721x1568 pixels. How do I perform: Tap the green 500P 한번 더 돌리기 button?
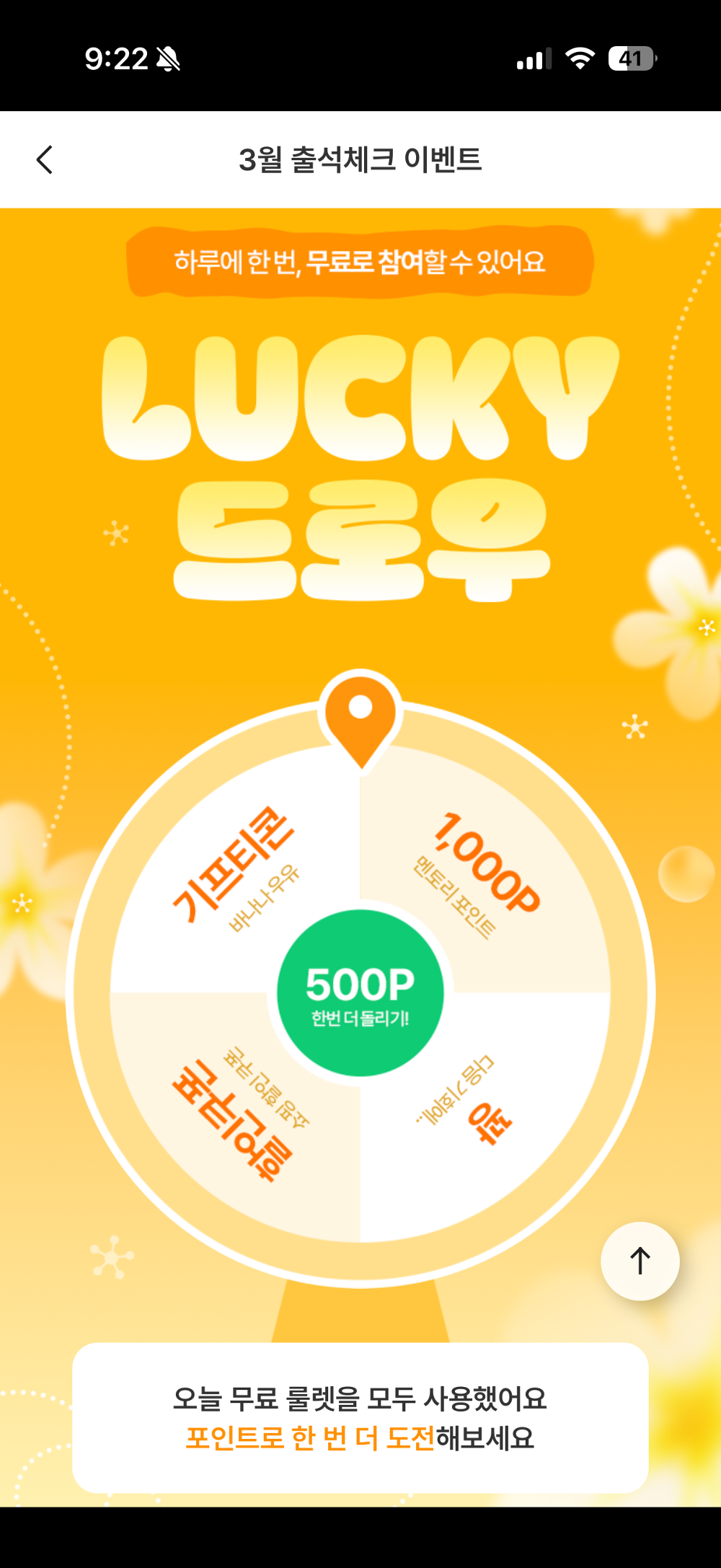[x=360, y=993]
